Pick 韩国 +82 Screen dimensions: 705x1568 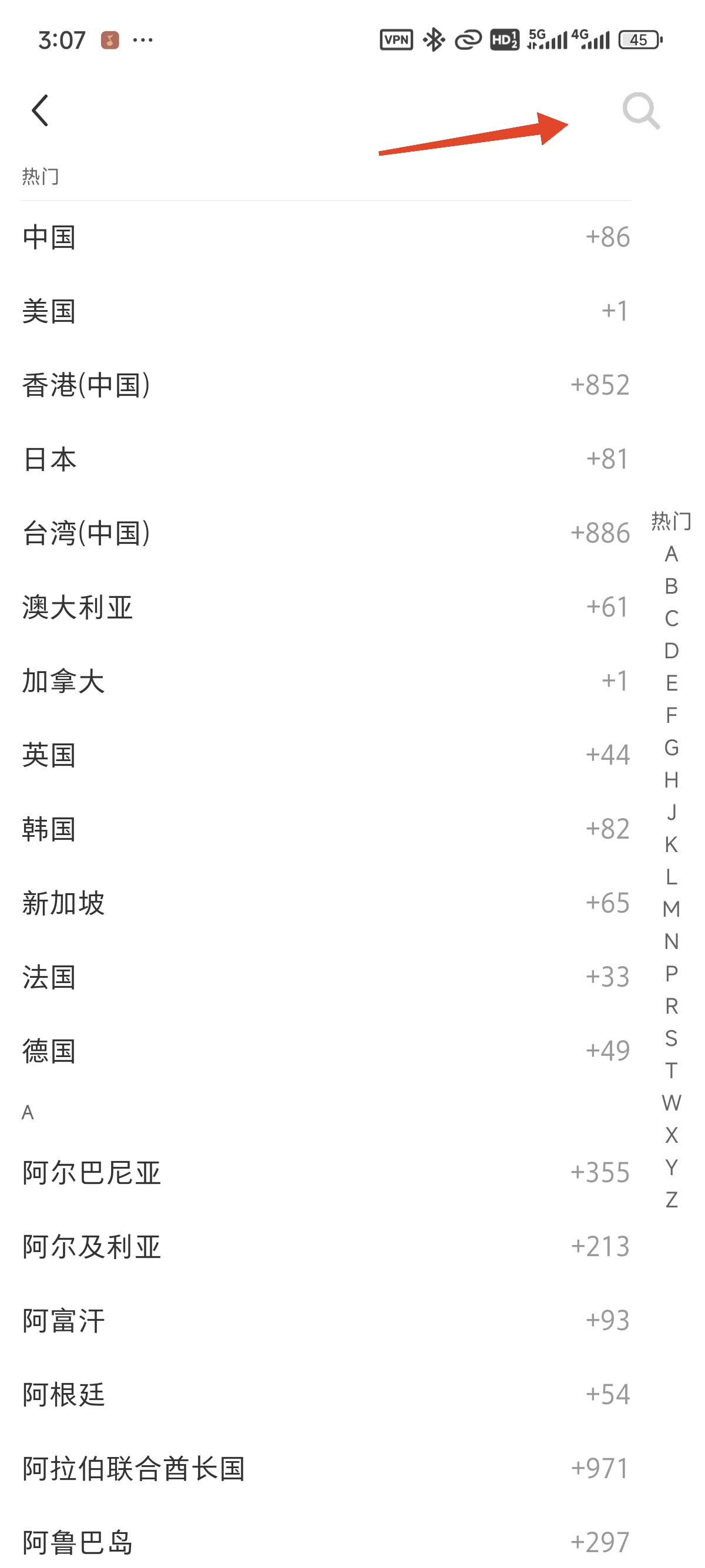[325, 829]
